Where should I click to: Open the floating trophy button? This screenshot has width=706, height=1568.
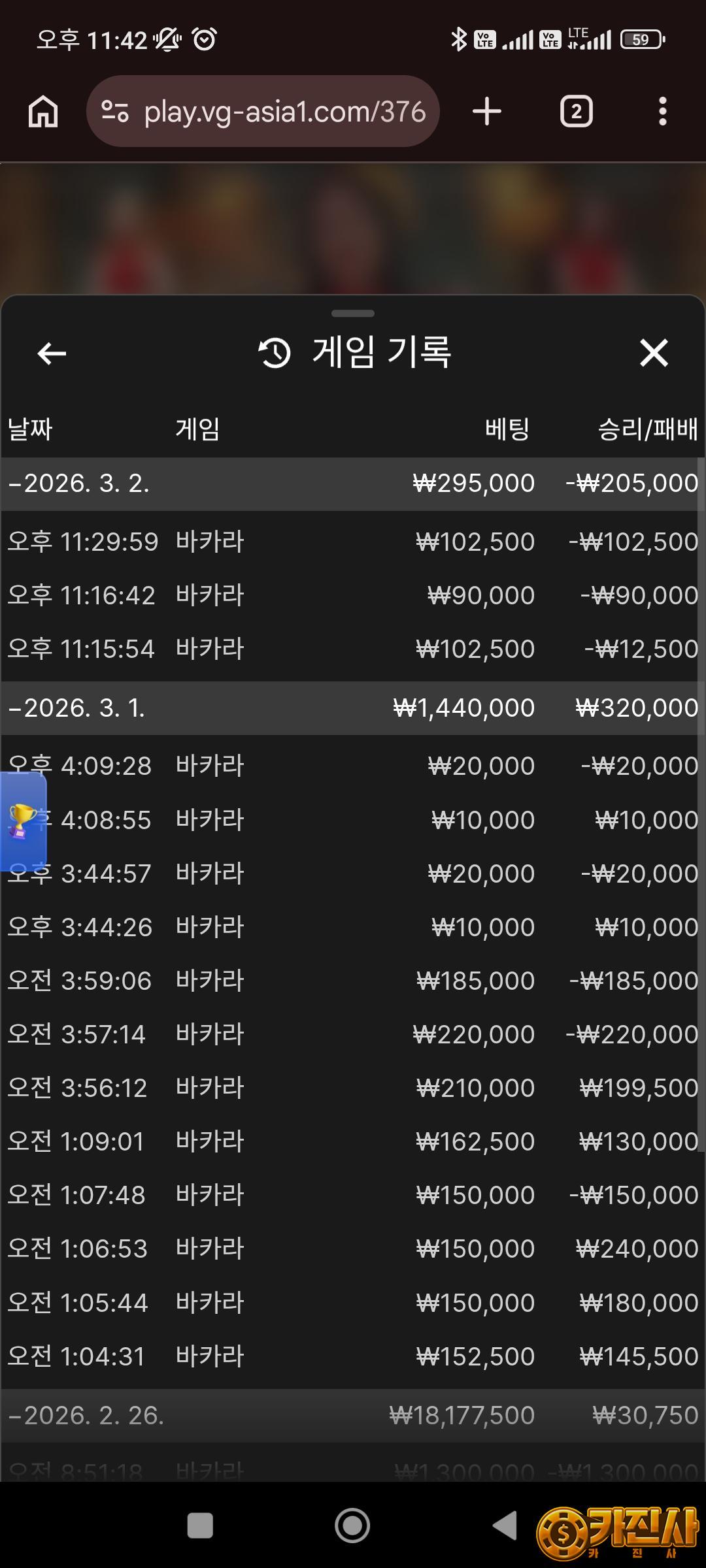click(22, 821)
